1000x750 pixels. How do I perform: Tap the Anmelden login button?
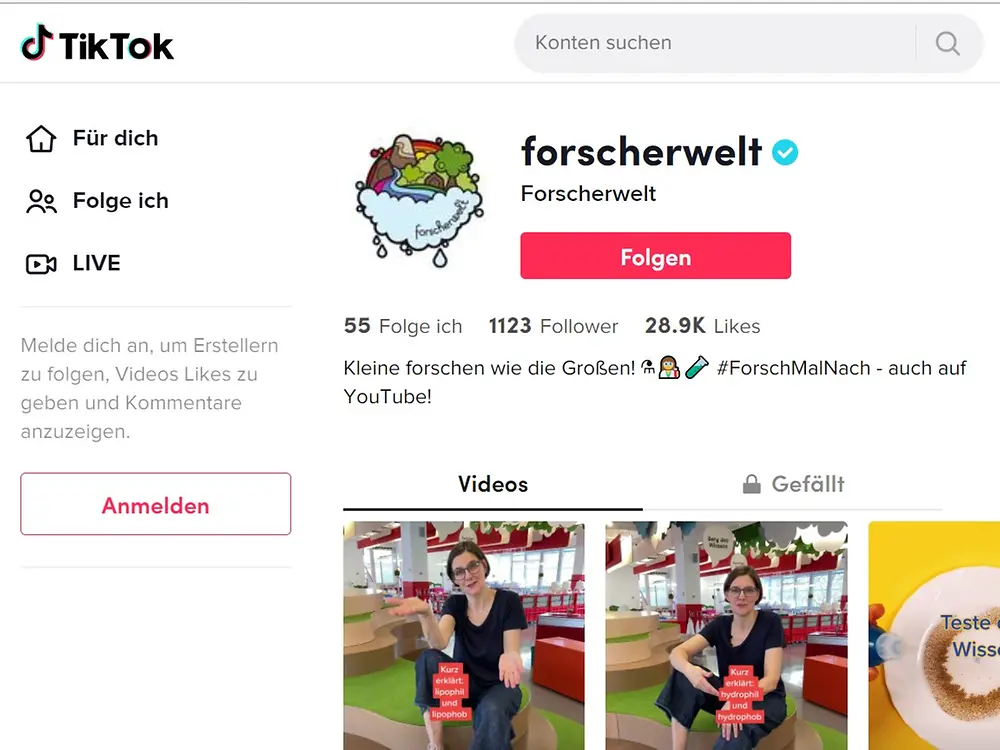tap(155, 505)
